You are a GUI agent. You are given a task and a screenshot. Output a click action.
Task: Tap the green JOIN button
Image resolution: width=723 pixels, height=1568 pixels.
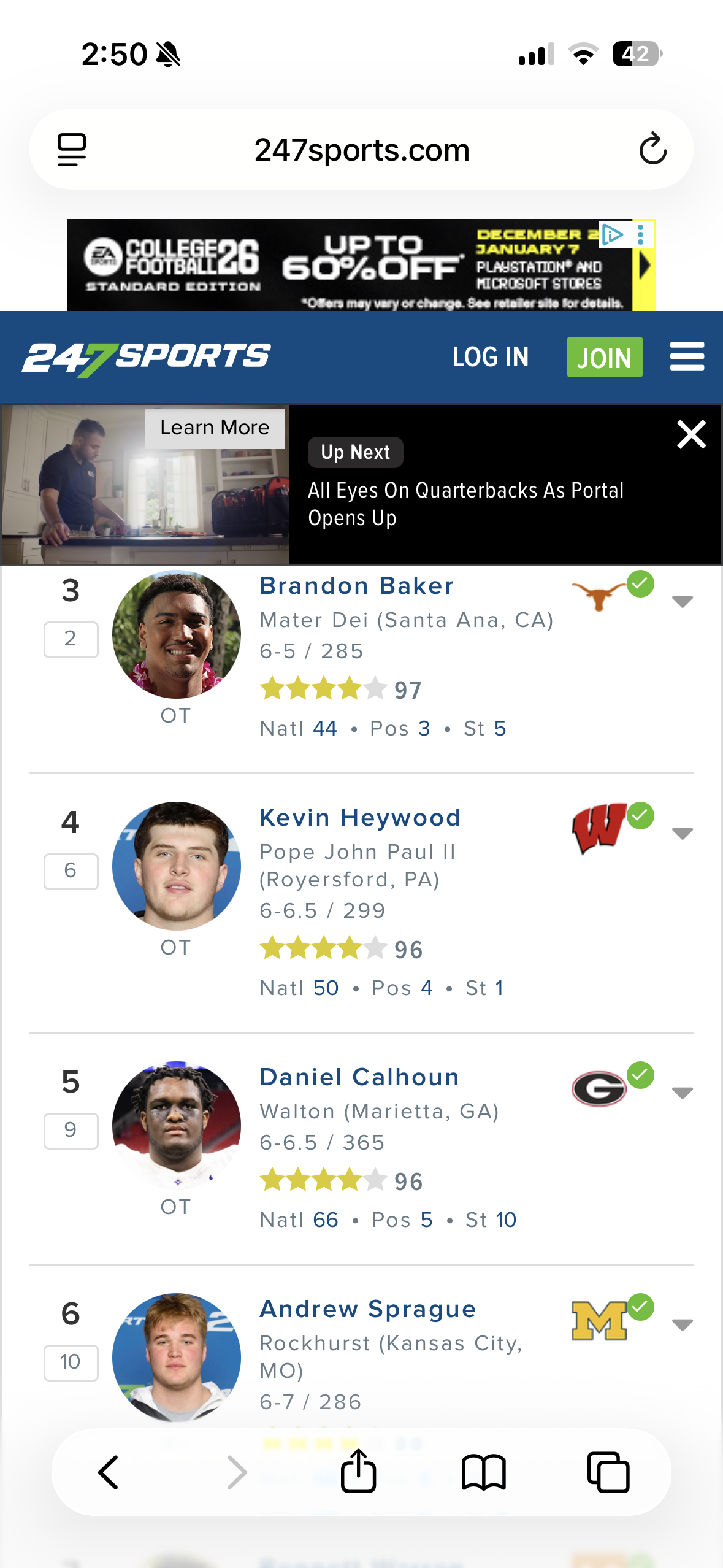coord(604,357)
